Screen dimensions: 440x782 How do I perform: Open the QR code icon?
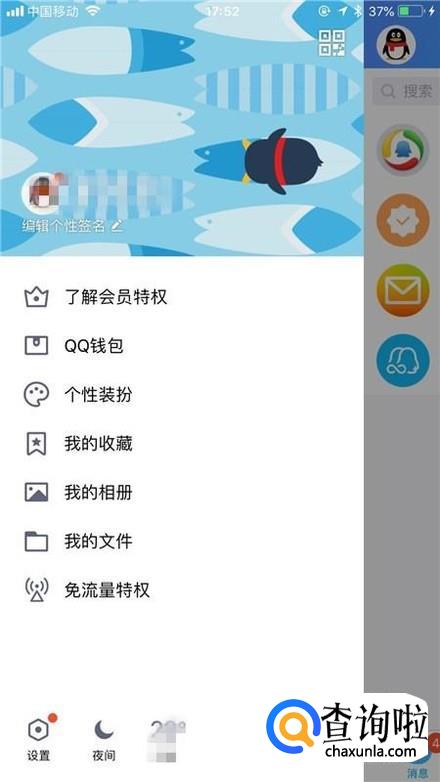[332, 43]
